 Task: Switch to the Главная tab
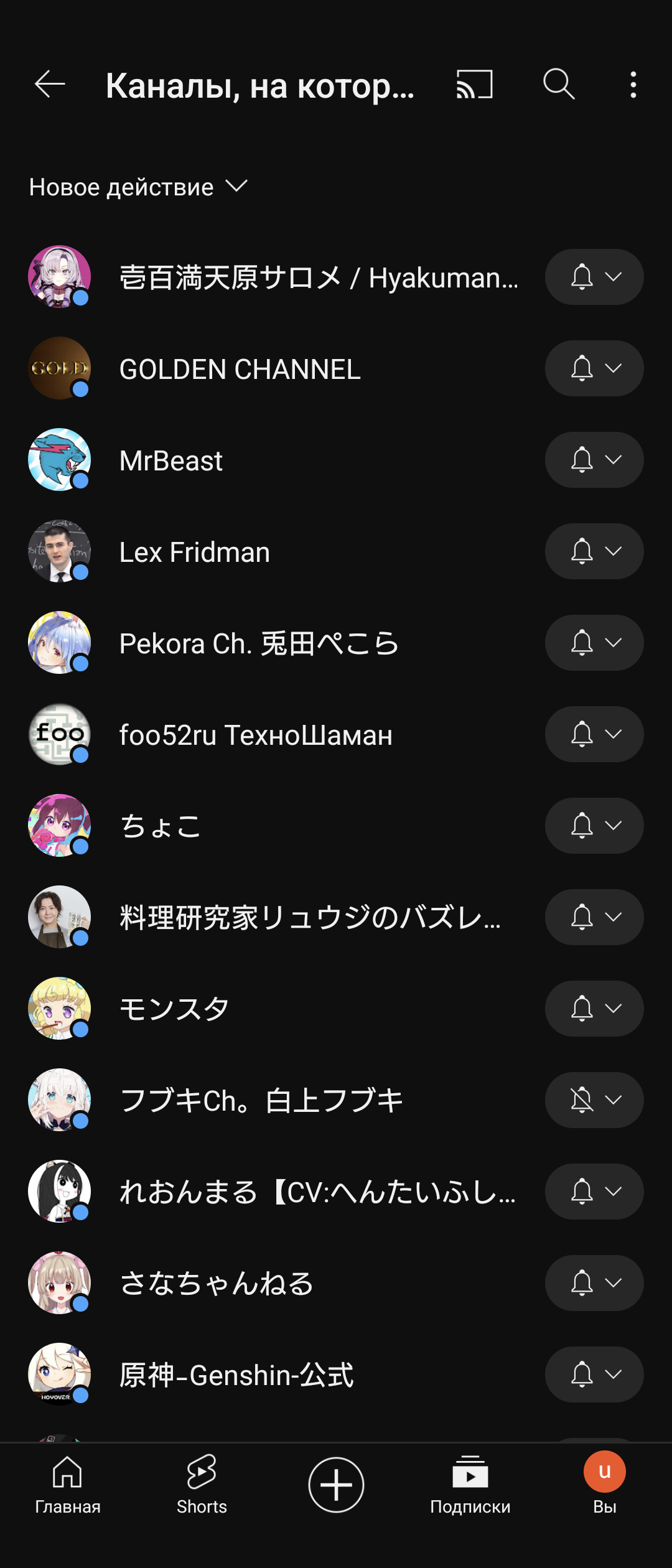click(67, 1485)
